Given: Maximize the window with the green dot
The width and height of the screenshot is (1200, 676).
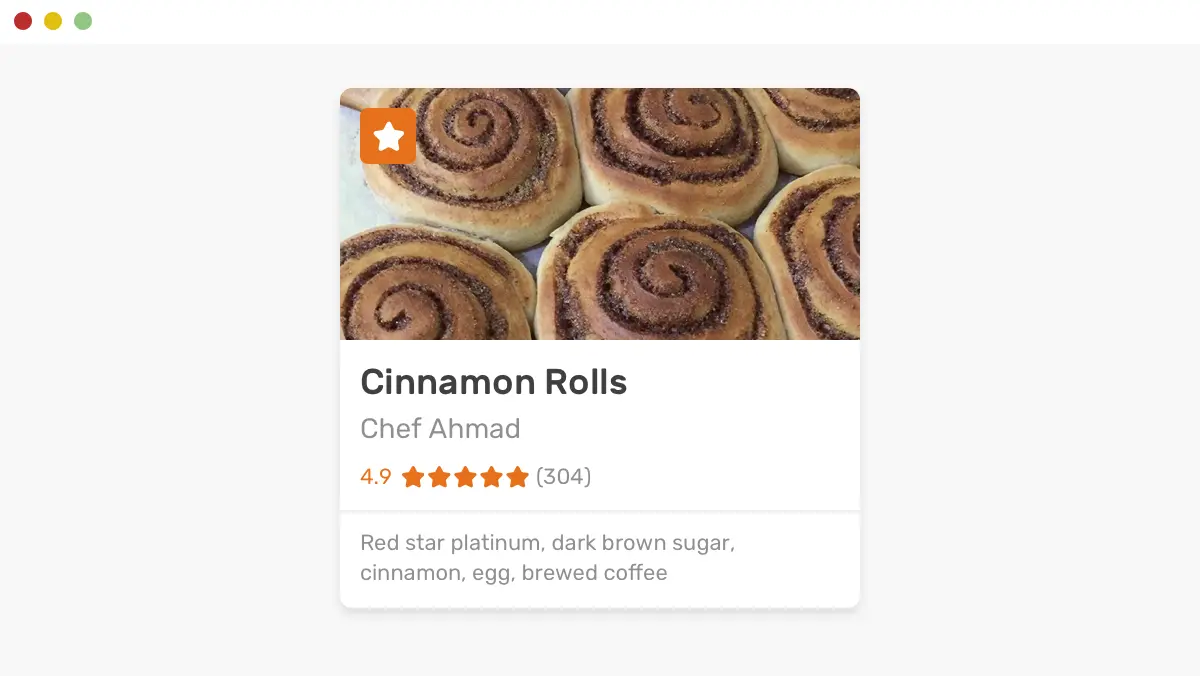Looking at the screenshot, I should pyautogui.click(x=83, y=21).
